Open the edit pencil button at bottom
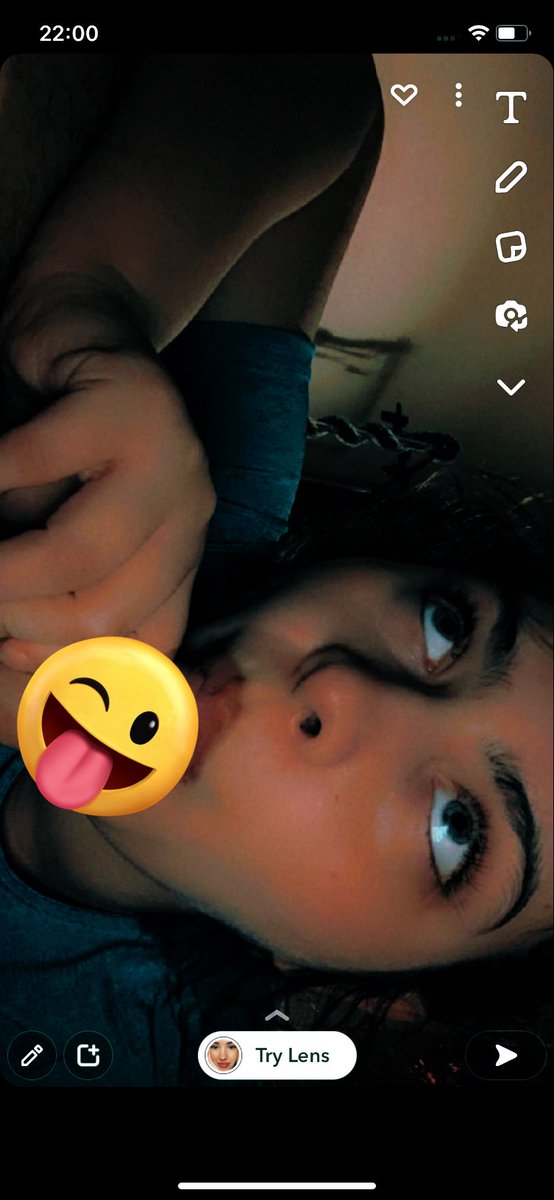 pyautogui.click(x=32, y=1055)
